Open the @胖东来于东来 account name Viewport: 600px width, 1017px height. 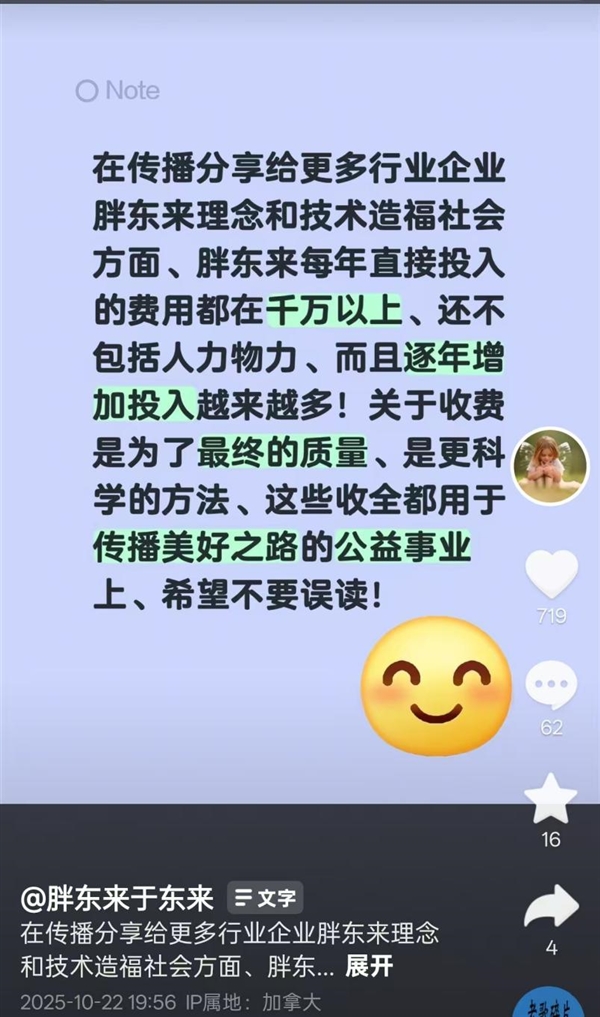coord(117,897)
